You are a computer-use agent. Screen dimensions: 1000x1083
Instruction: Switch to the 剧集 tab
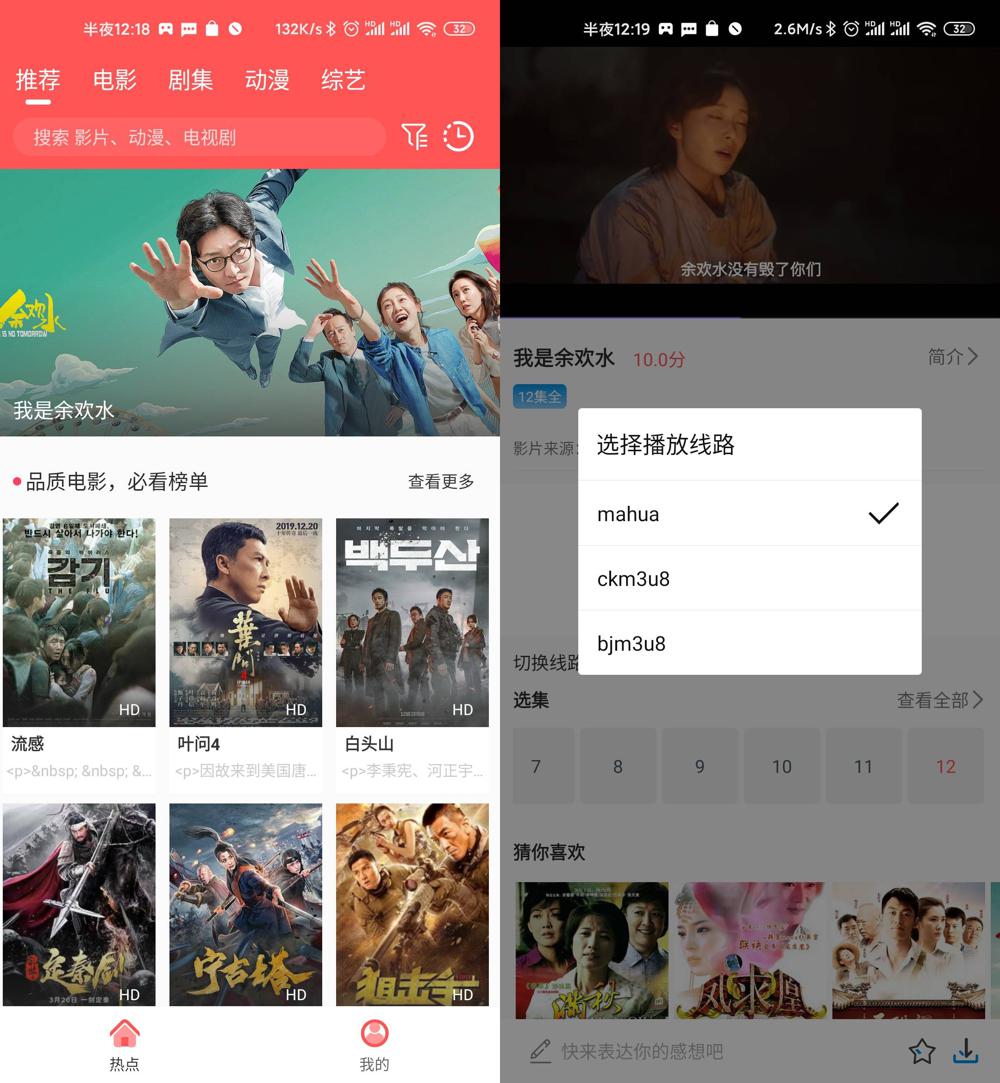pyautogui.click(x=190, y=80)
